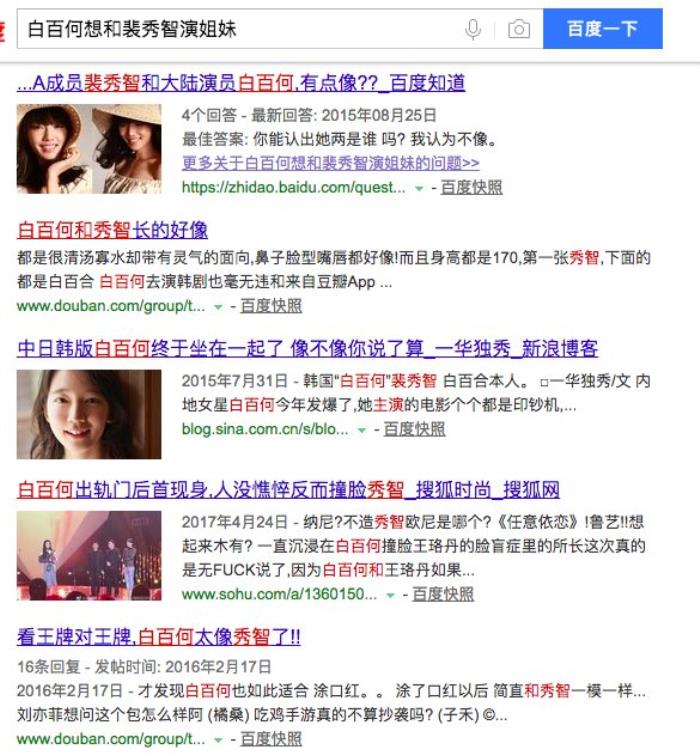Open the 百度知道 result about 裴秀智和白百何
700x755 pixels.
click(241, 83)
